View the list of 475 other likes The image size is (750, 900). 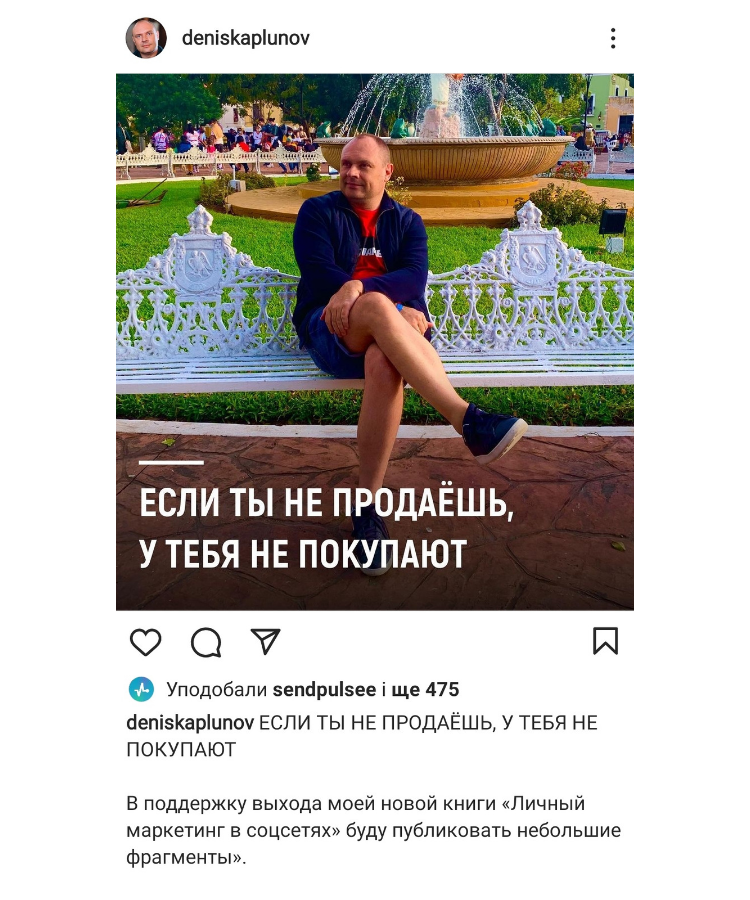click(426, 690)
